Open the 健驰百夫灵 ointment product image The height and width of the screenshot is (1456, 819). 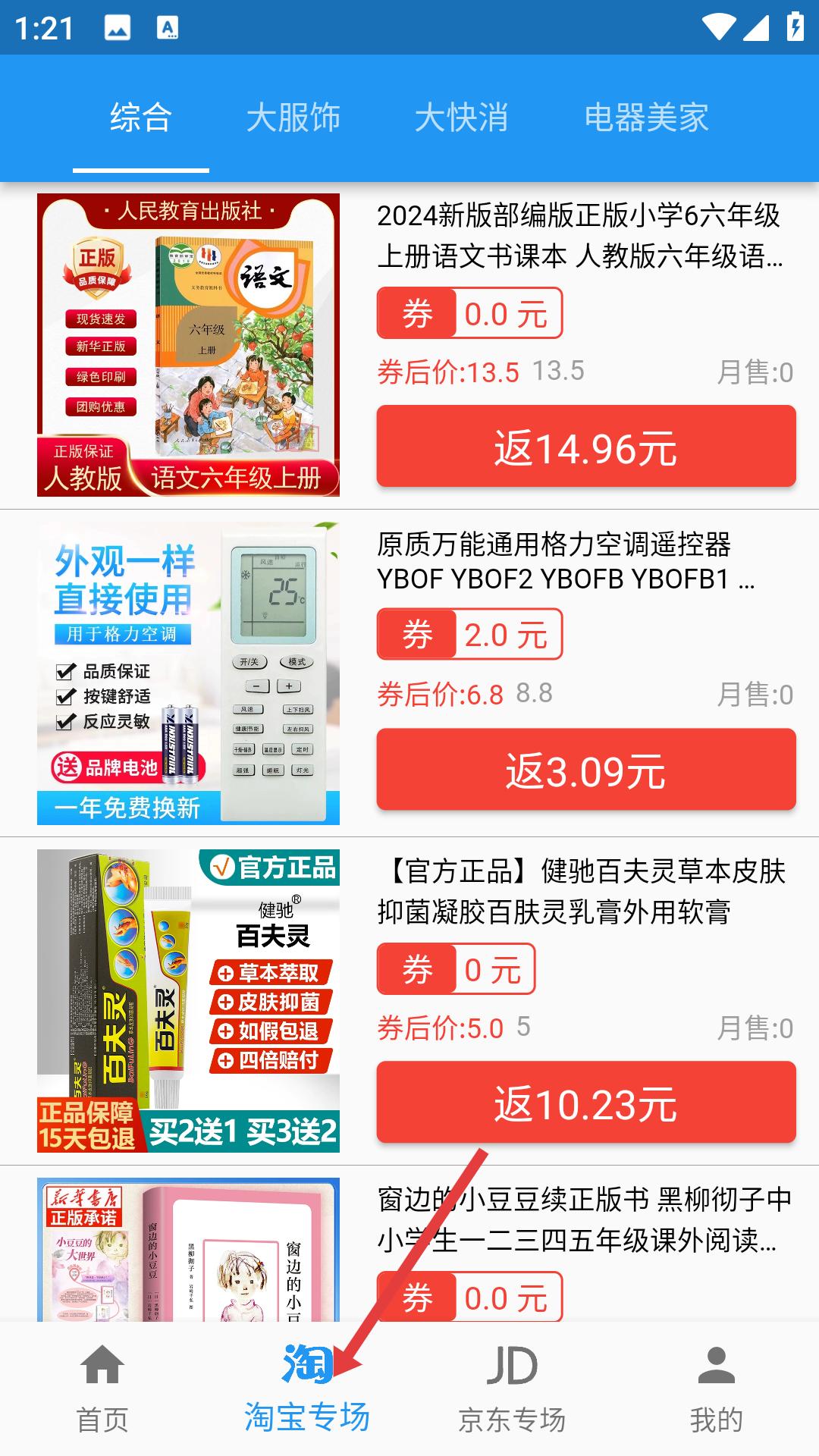pyautogui.click(x=188, y=1001)
